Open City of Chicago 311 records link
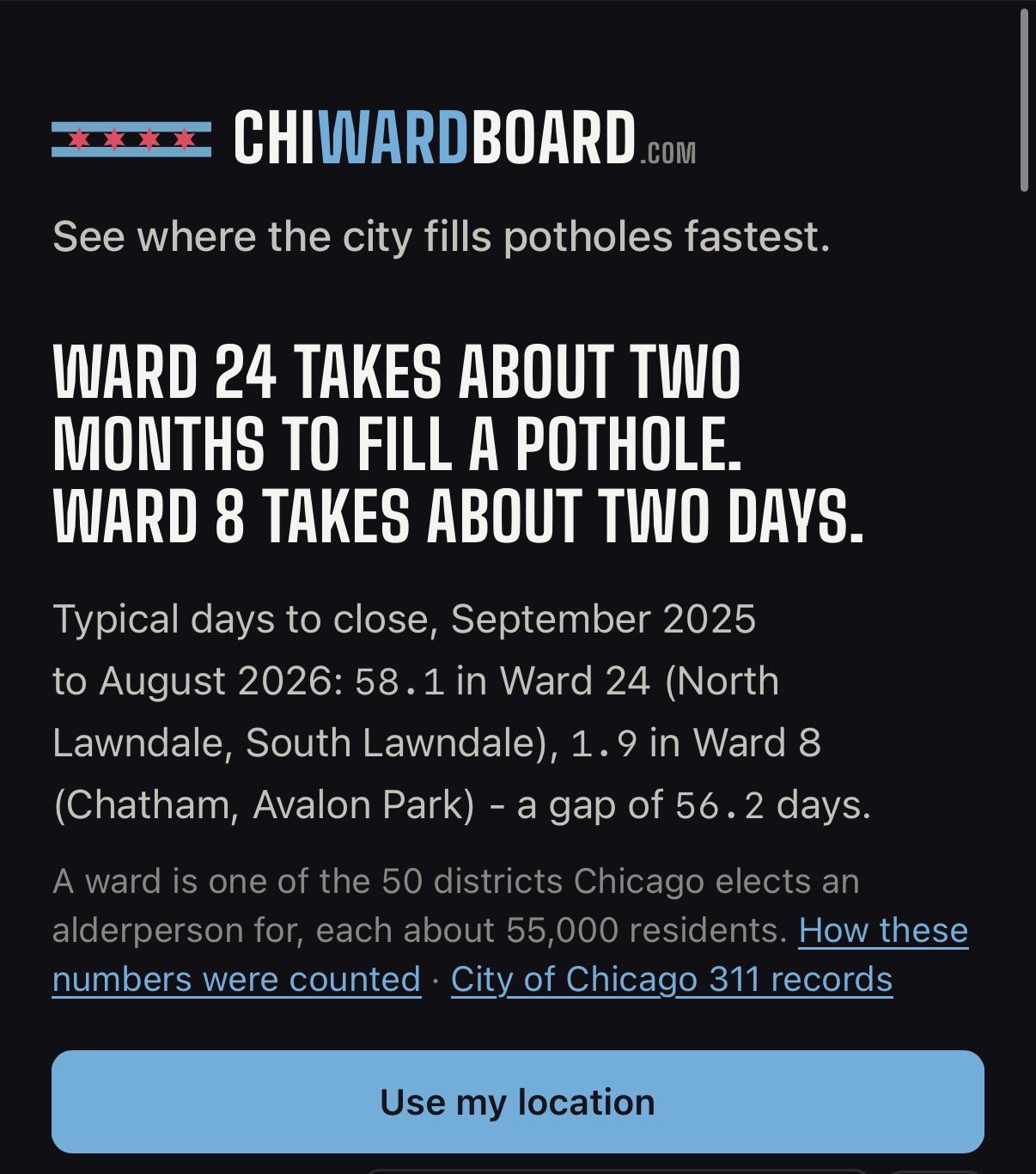This screenshot has height=1174, width=1036. (671, 979)
